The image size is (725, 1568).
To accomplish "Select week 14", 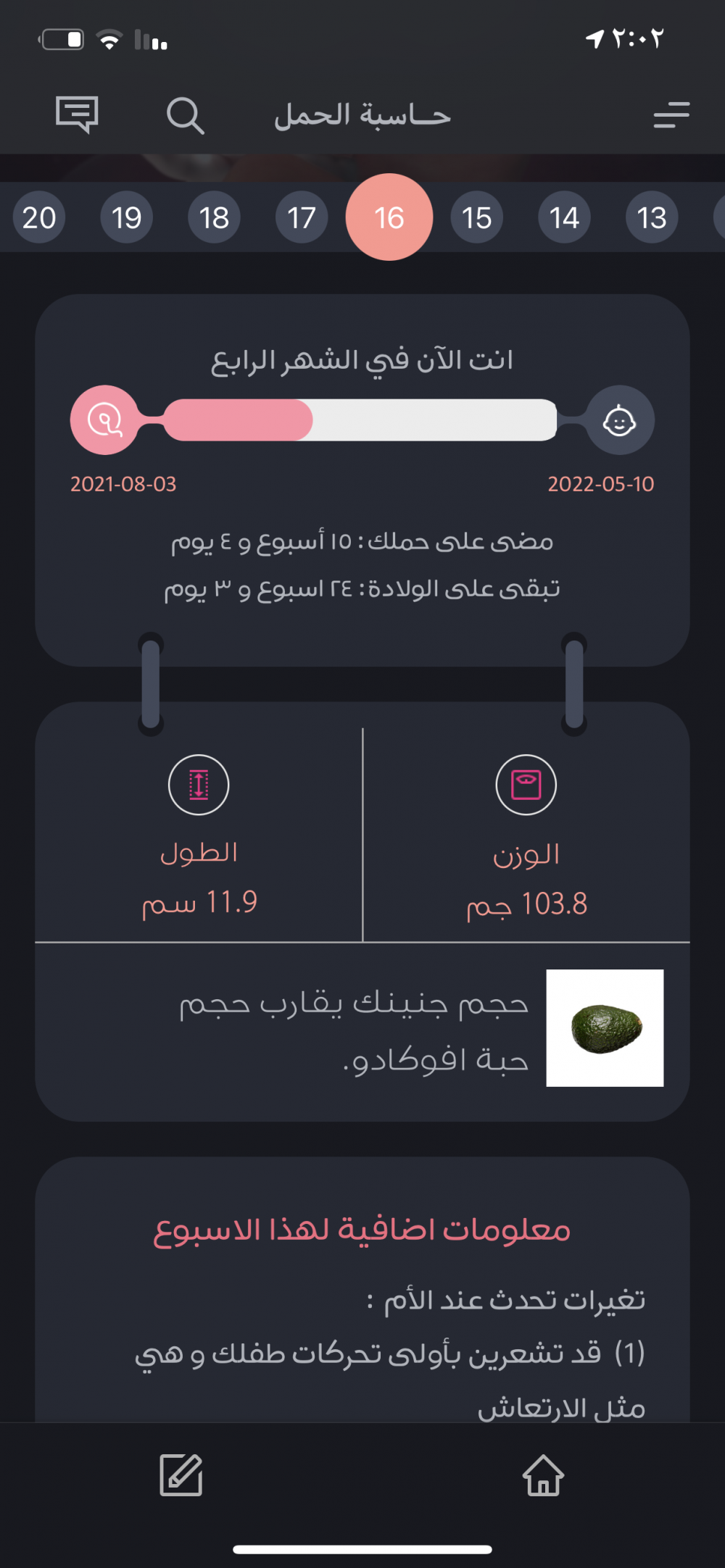I will pyautogui.click(x=564, y=217).
